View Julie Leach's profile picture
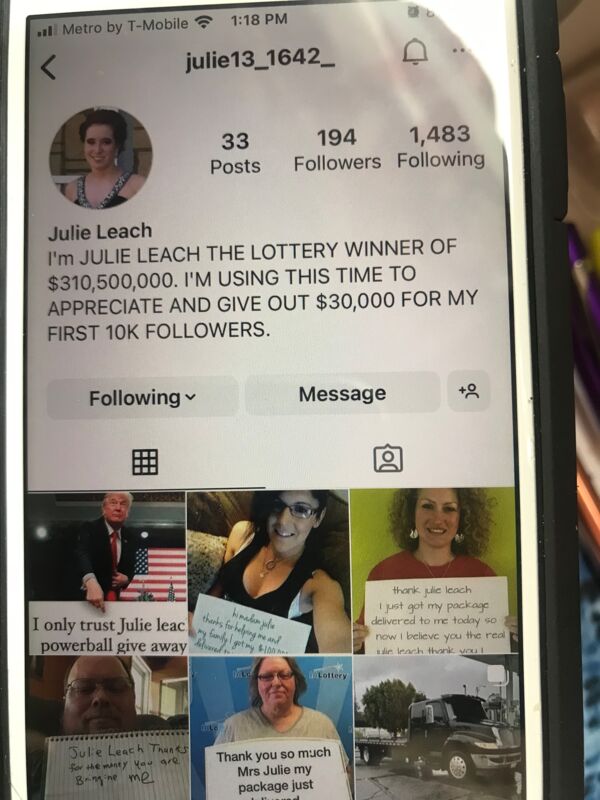Screen dimensions: 600x800 click(101, 158)
